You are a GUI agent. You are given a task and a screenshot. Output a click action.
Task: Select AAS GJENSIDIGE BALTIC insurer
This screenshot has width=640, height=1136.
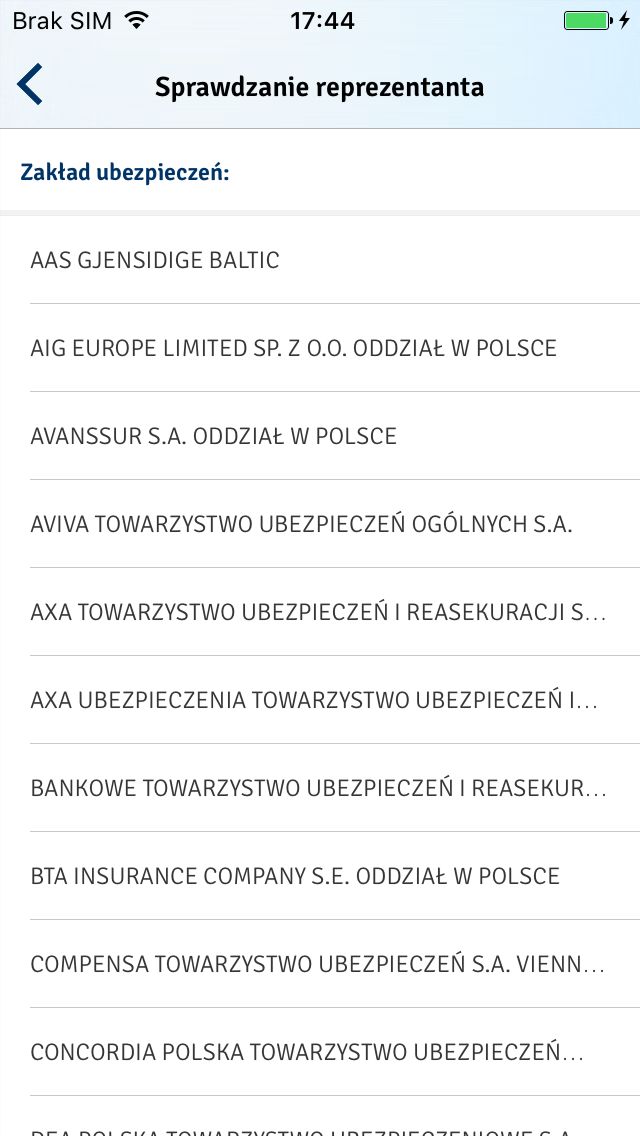click(320, 260)
